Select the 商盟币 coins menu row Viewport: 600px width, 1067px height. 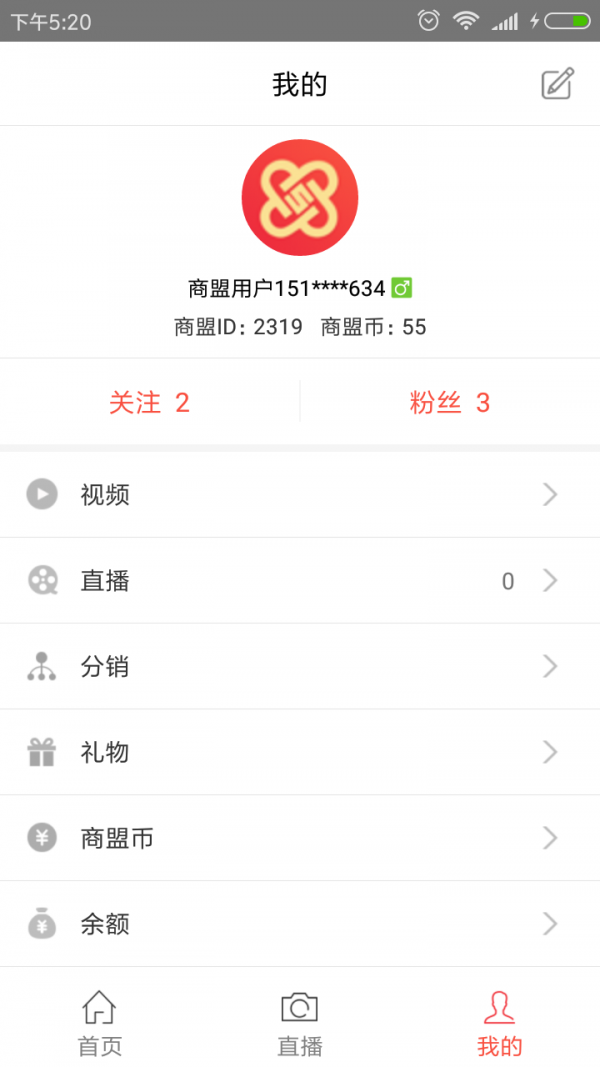coord(300,838)
